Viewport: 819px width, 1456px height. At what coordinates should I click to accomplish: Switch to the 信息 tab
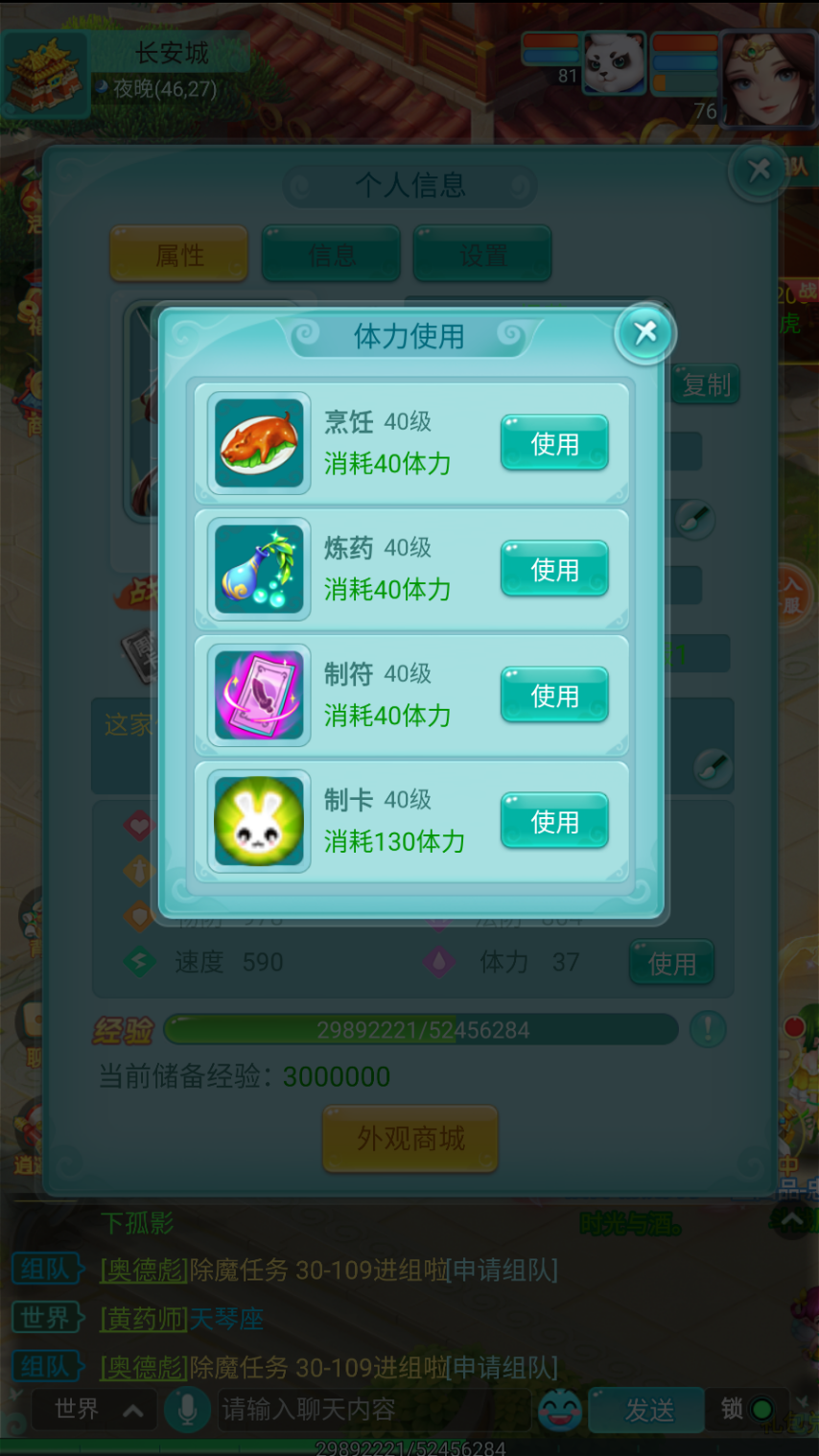[330, 253]
